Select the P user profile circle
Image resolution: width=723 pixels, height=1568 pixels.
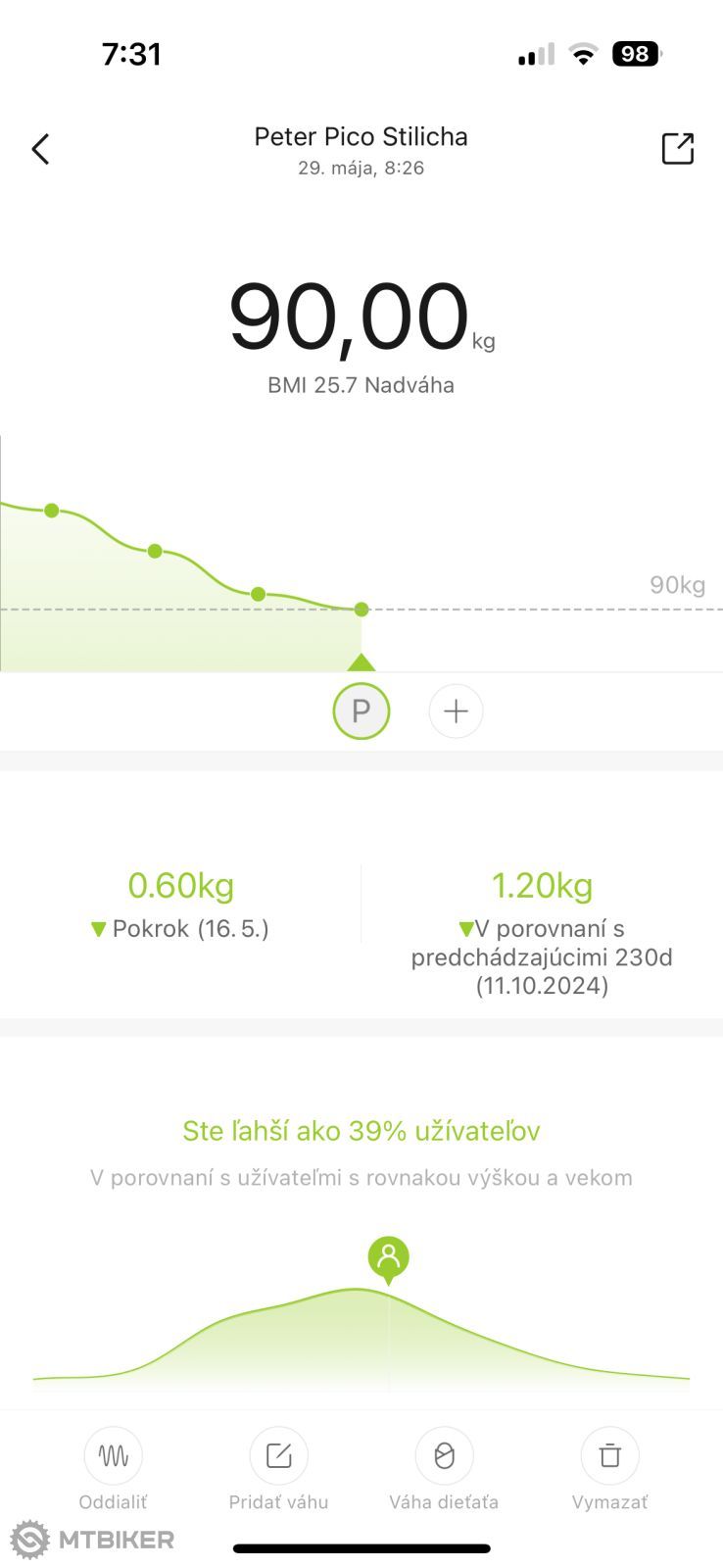coord(361,710)
